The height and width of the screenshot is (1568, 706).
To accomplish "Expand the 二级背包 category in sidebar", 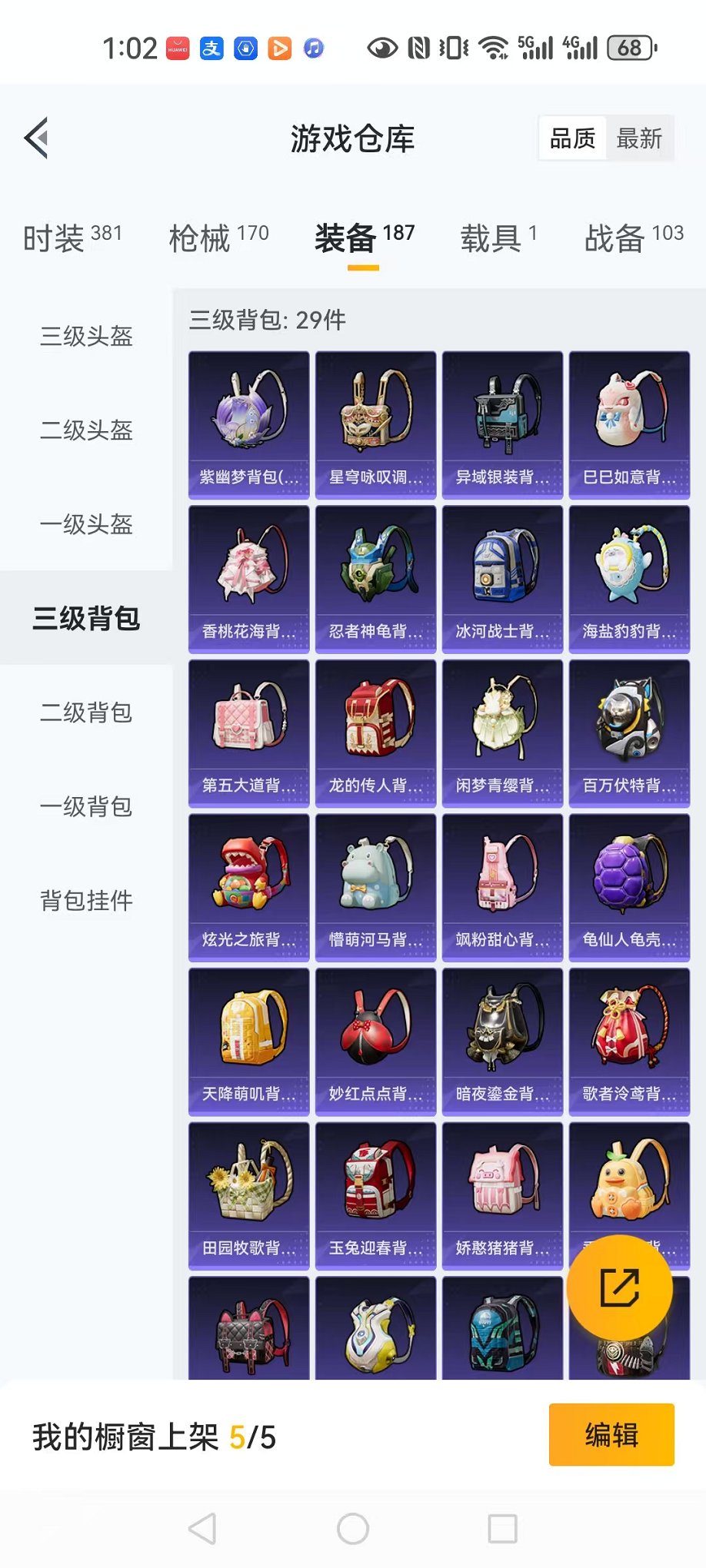I will coord(85,713).
